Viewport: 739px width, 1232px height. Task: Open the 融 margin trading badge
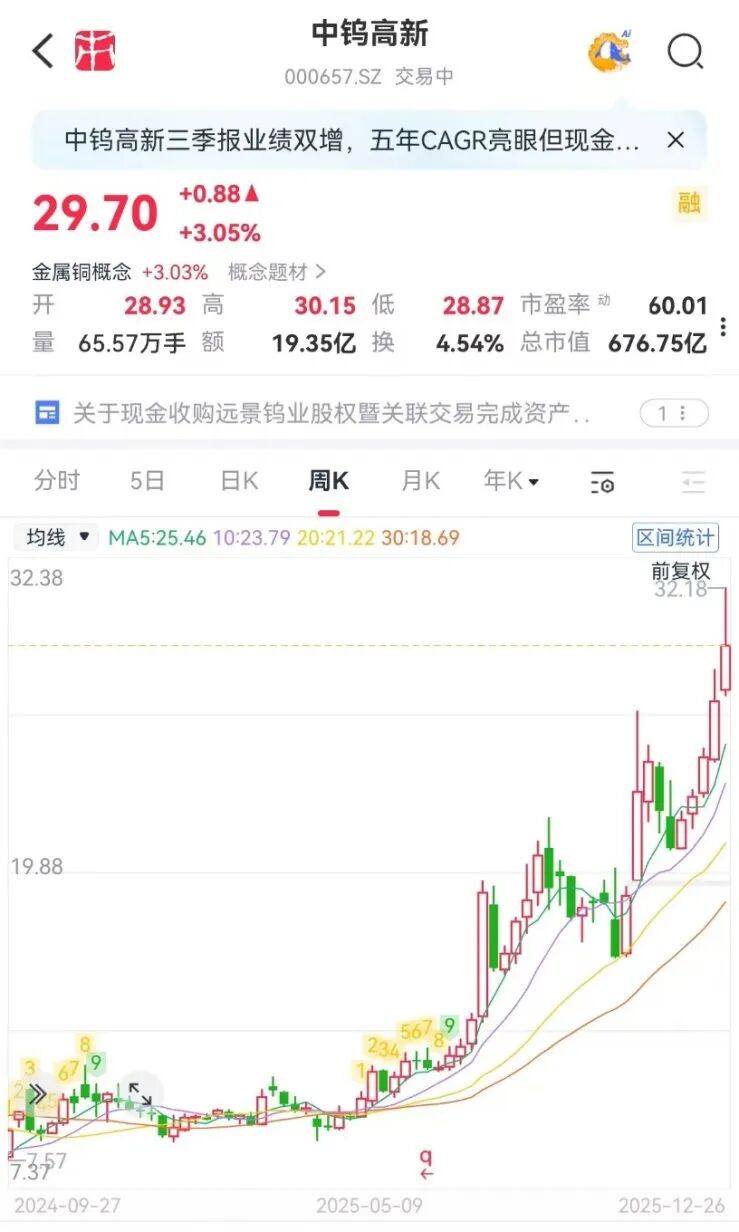pos(689,204)
